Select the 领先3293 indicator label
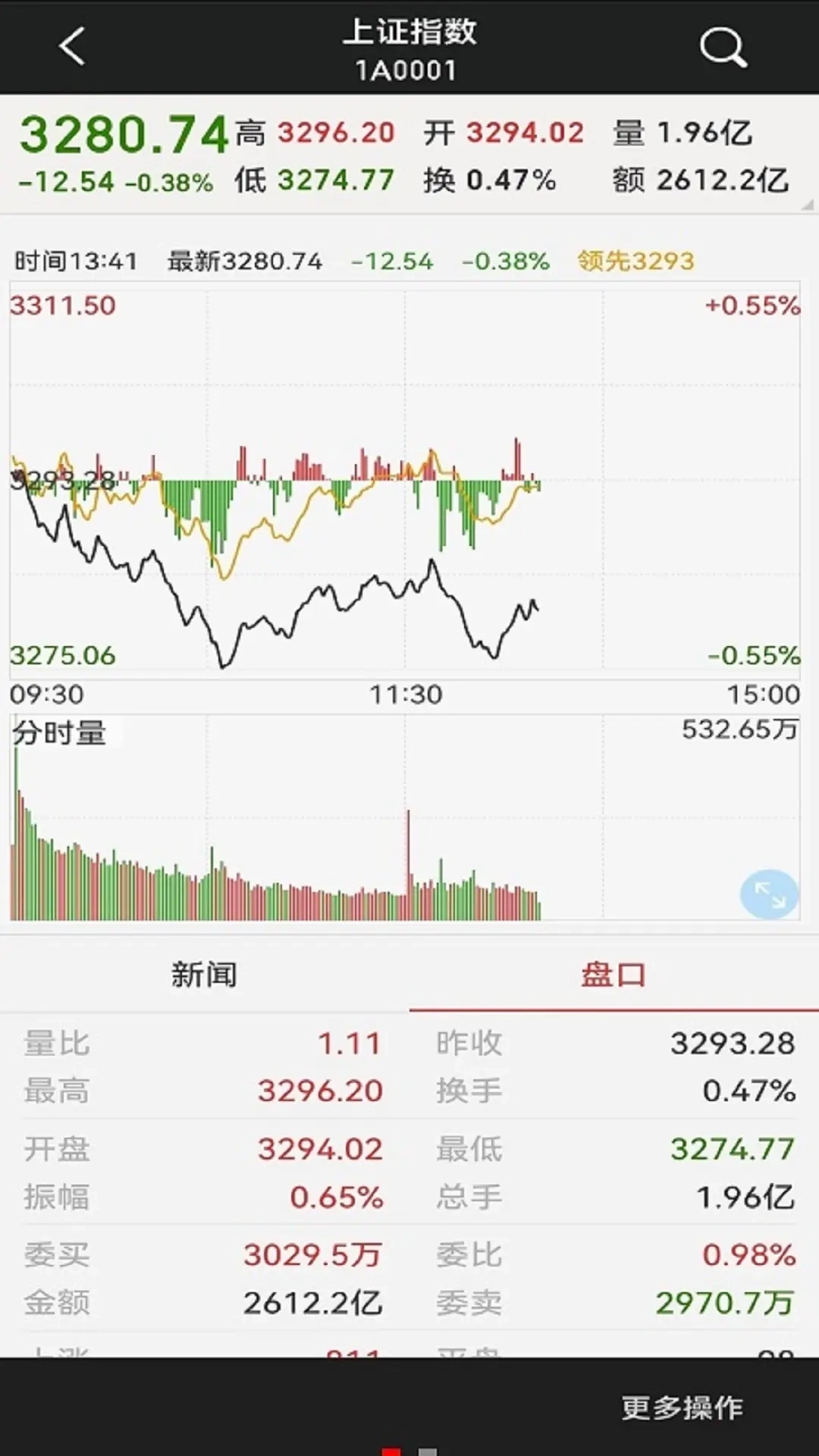Image resolution: width=819 pixels, height=1456 pixels. point(635,260)
